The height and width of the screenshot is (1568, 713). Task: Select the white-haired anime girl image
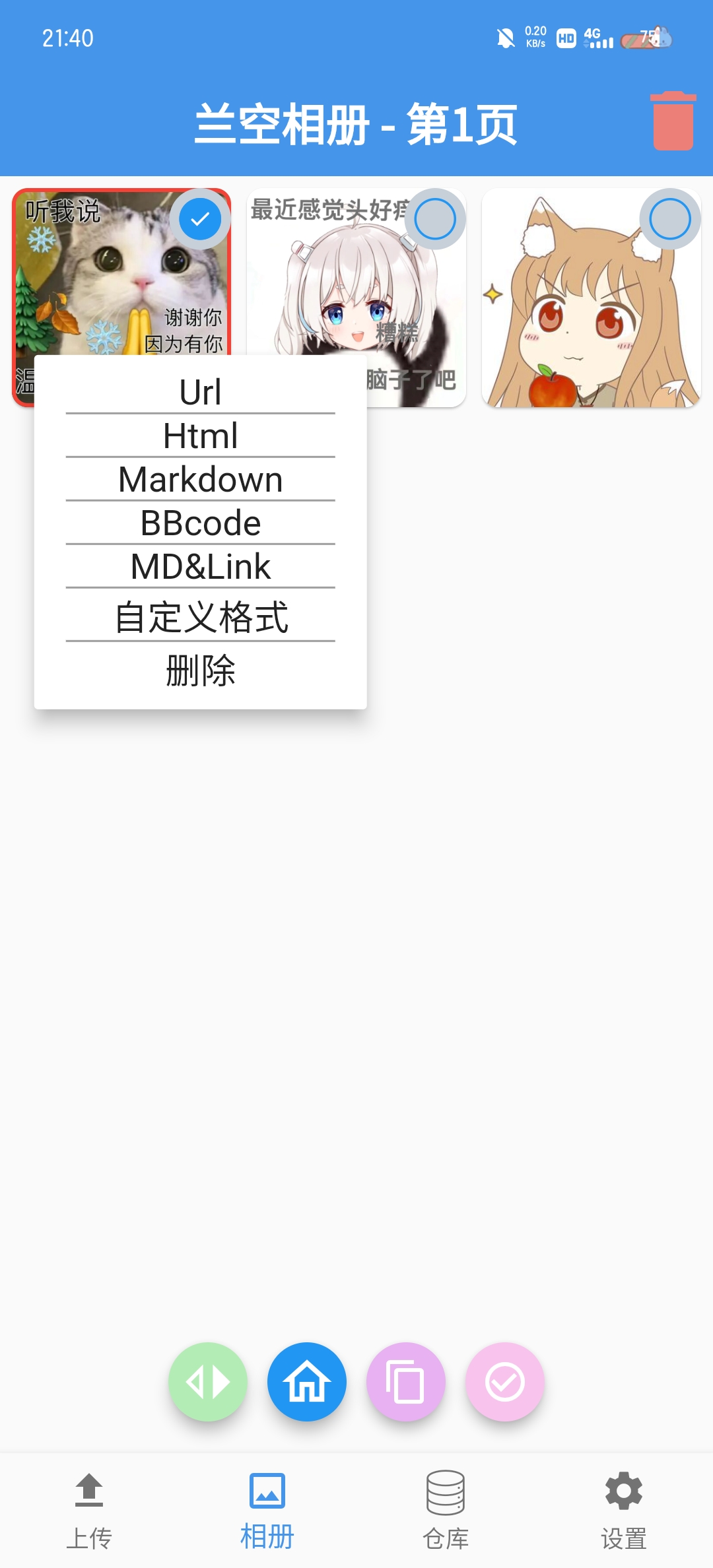click(435, 219)
